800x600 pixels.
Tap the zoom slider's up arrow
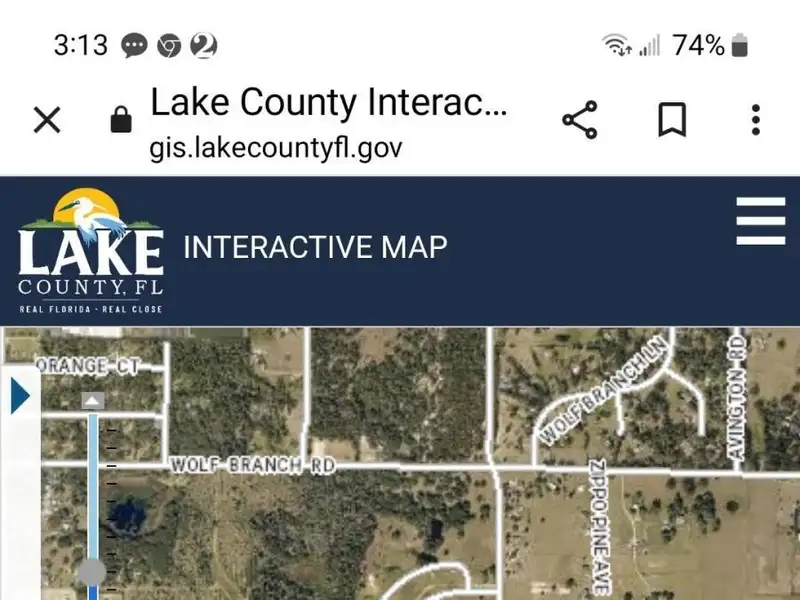tap(92, 401)
